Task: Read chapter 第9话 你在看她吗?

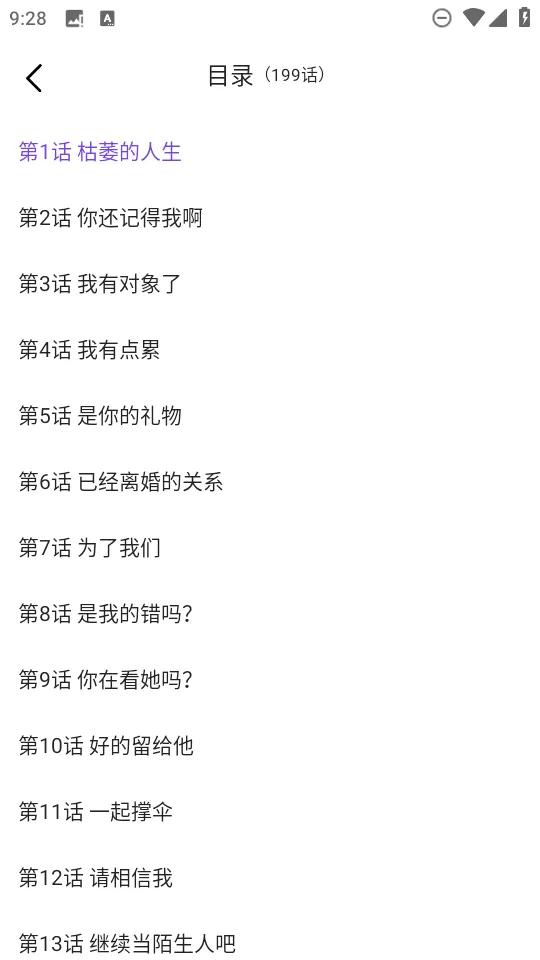Action: [x=270, y=680]
